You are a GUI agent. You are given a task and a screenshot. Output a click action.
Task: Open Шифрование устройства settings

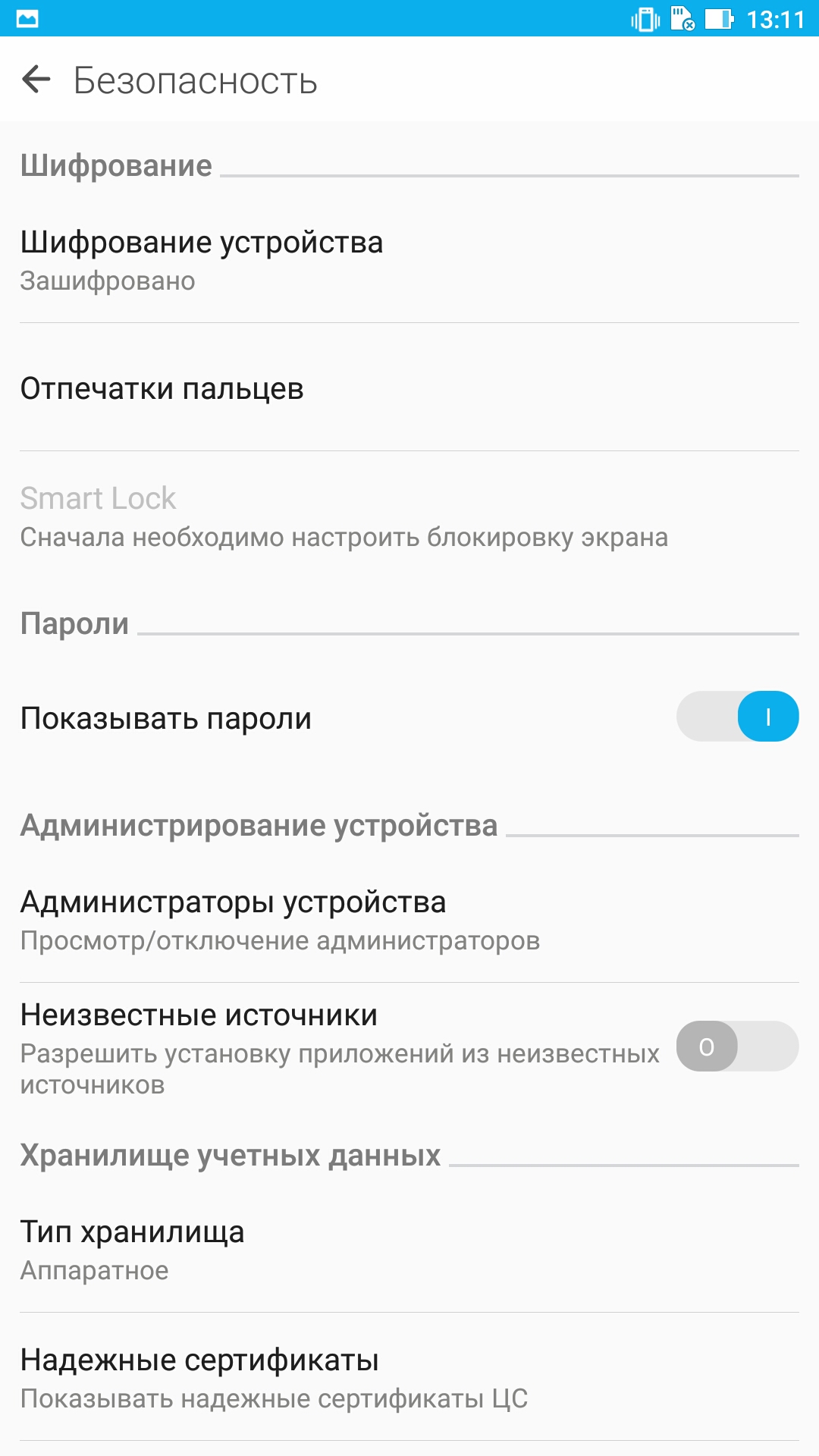click(x=409, y=259)
